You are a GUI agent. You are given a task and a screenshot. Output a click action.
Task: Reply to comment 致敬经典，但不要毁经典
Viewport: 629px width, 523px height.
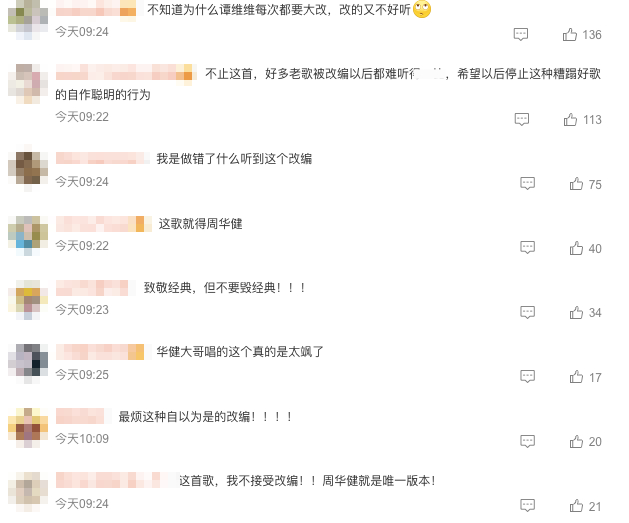click(528, 313)
